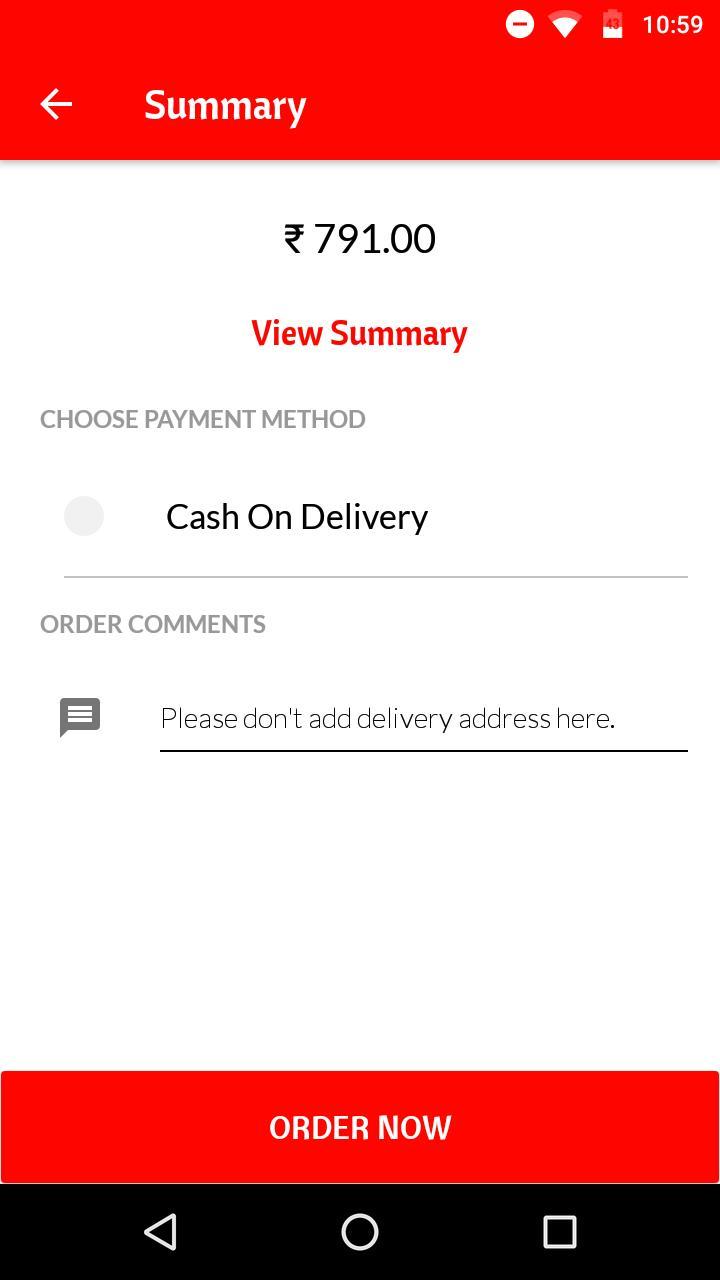The height and width of the screenshot is (1280, 720).
Task: Open the recent apps overview
Action: (x=559, y=1232)
